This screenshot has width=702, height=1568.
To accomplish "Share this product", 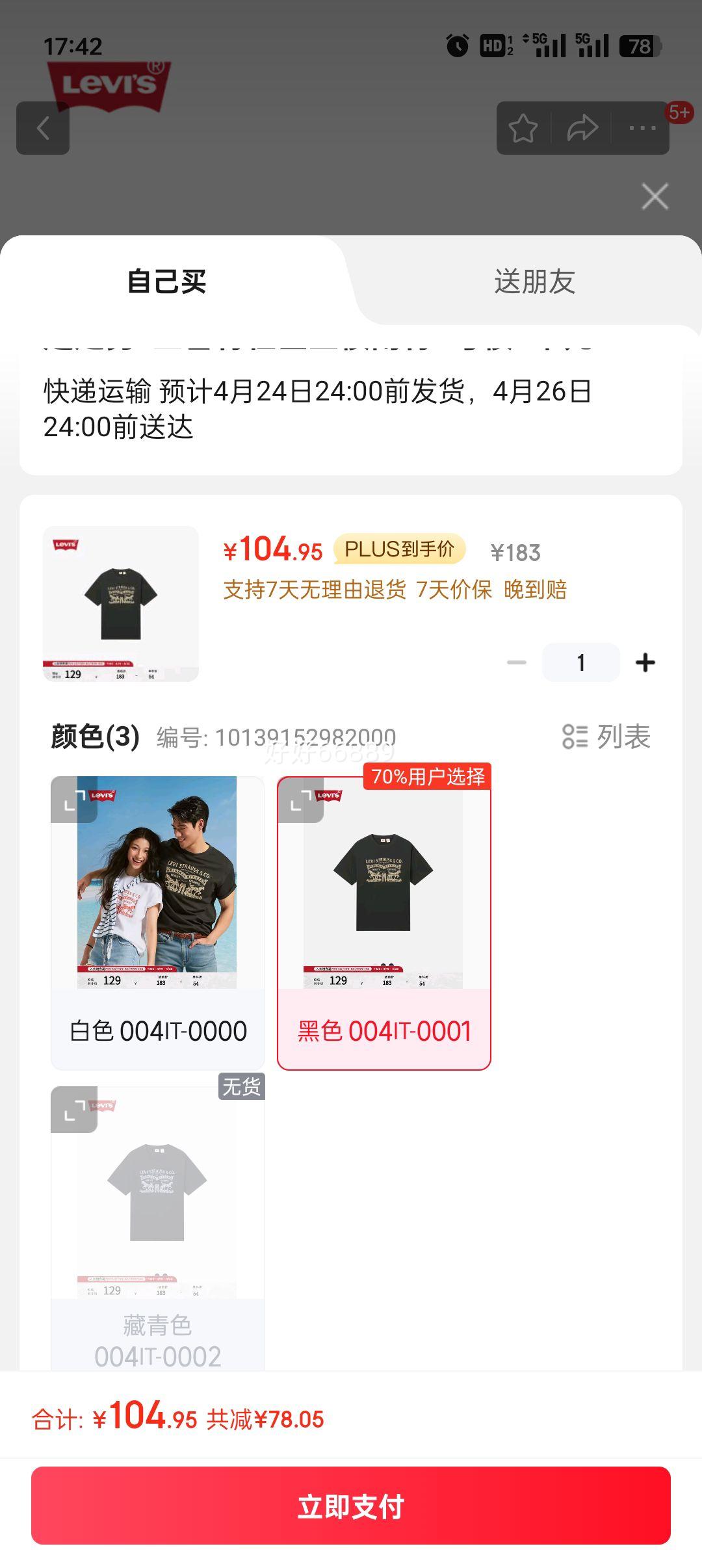I will [x=582, y=128].
